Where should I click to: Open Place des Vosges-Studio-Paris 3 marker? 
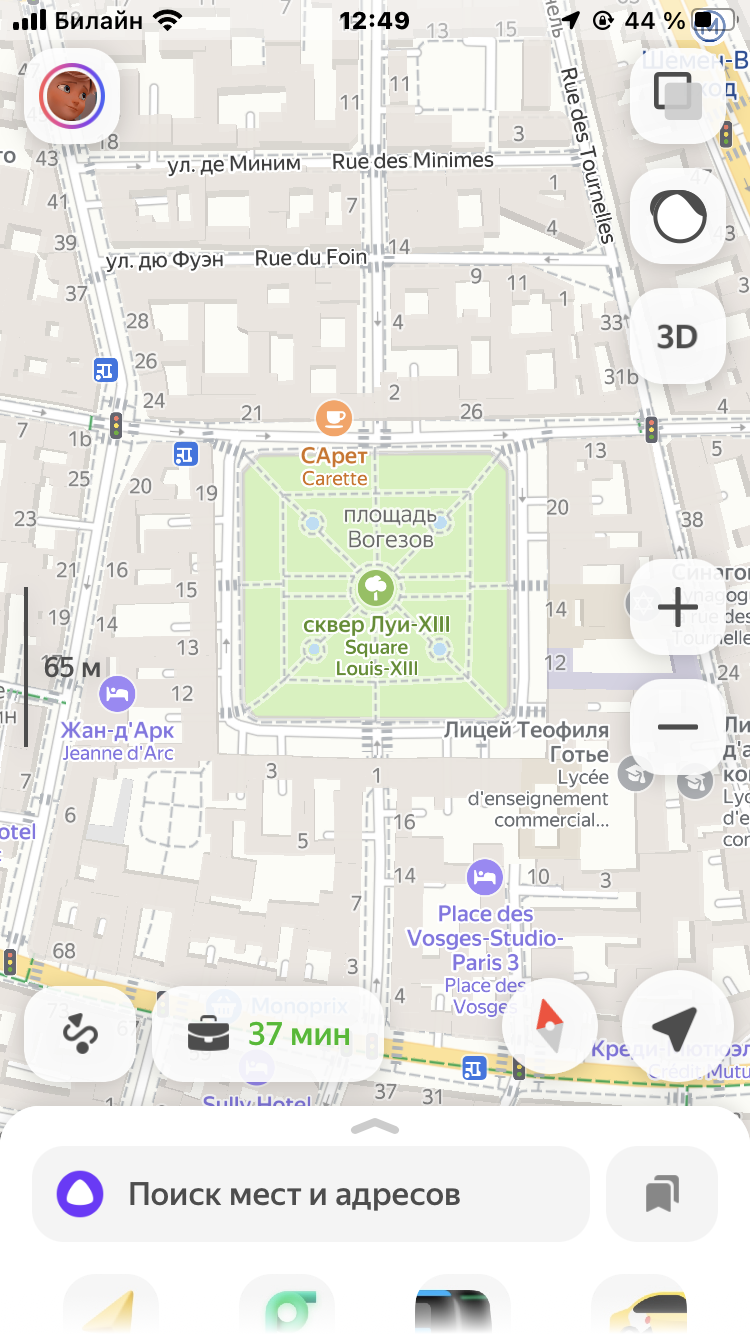click(485, 878)
